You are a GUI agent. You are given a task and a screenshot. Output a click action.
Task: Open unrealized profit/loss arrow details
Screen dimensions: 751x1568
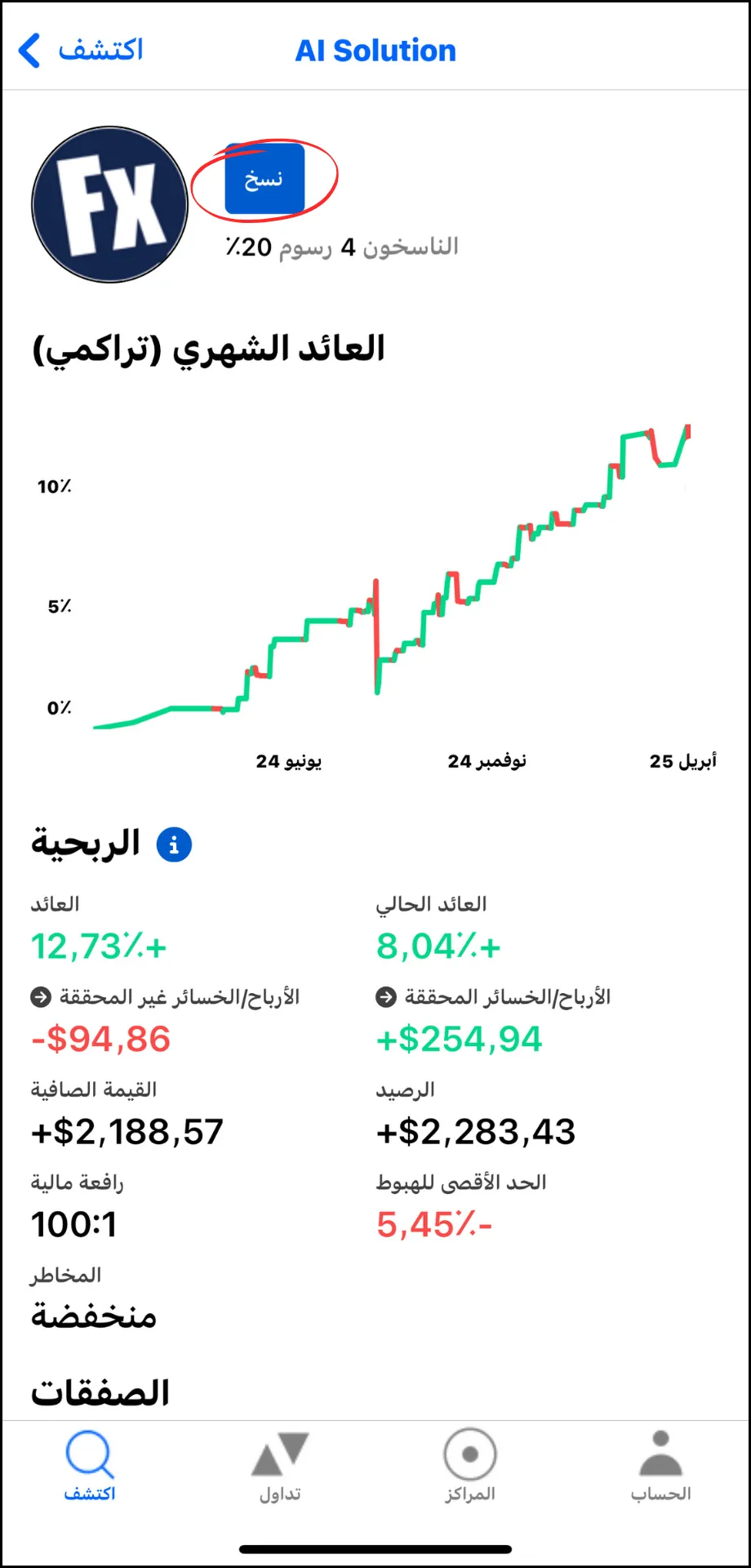tap(41, 997)
